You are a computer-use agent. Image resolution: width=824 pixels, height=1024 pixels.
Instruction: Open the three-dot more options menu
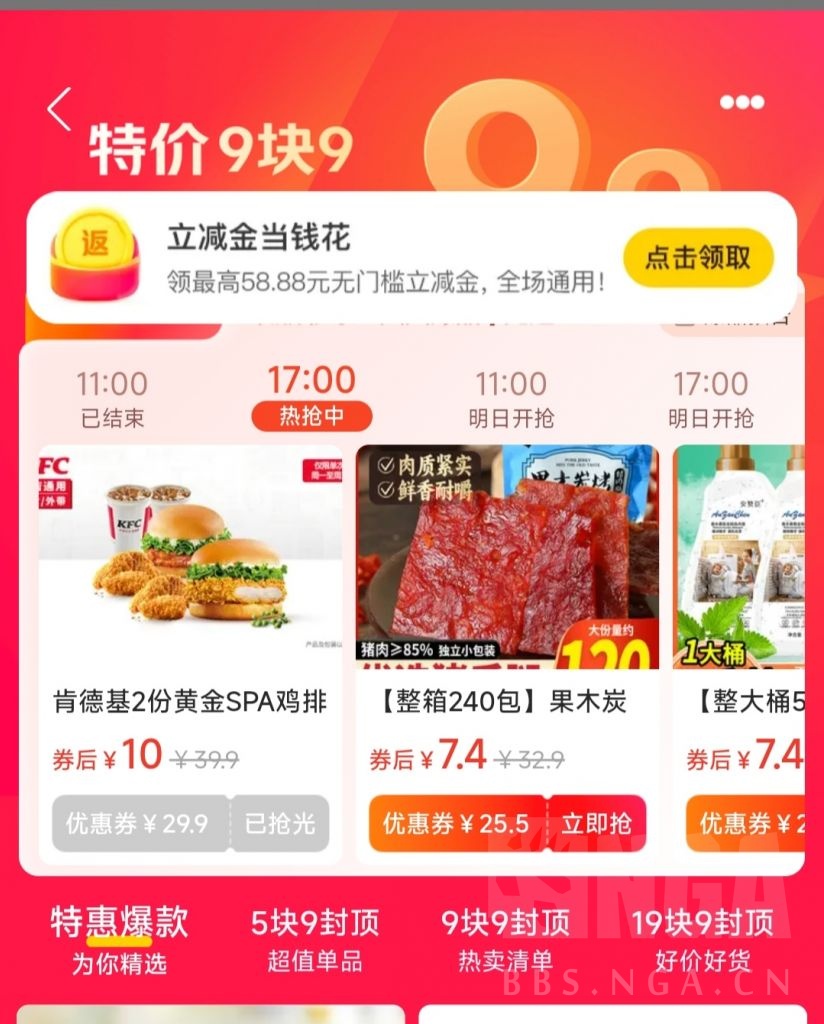click(742, 100)
